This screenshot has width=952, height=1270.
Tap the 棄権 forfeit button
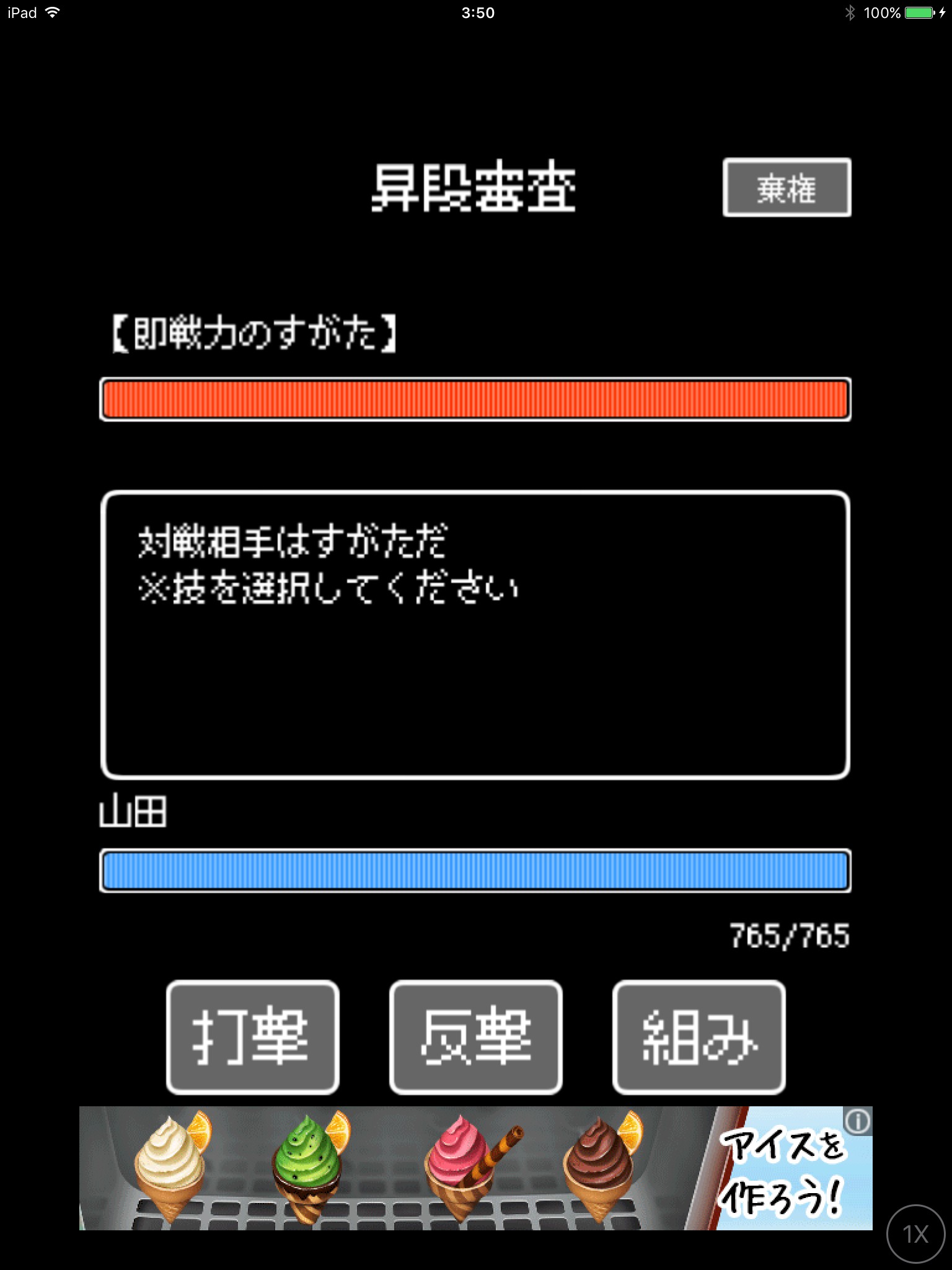tap(787, 188)
